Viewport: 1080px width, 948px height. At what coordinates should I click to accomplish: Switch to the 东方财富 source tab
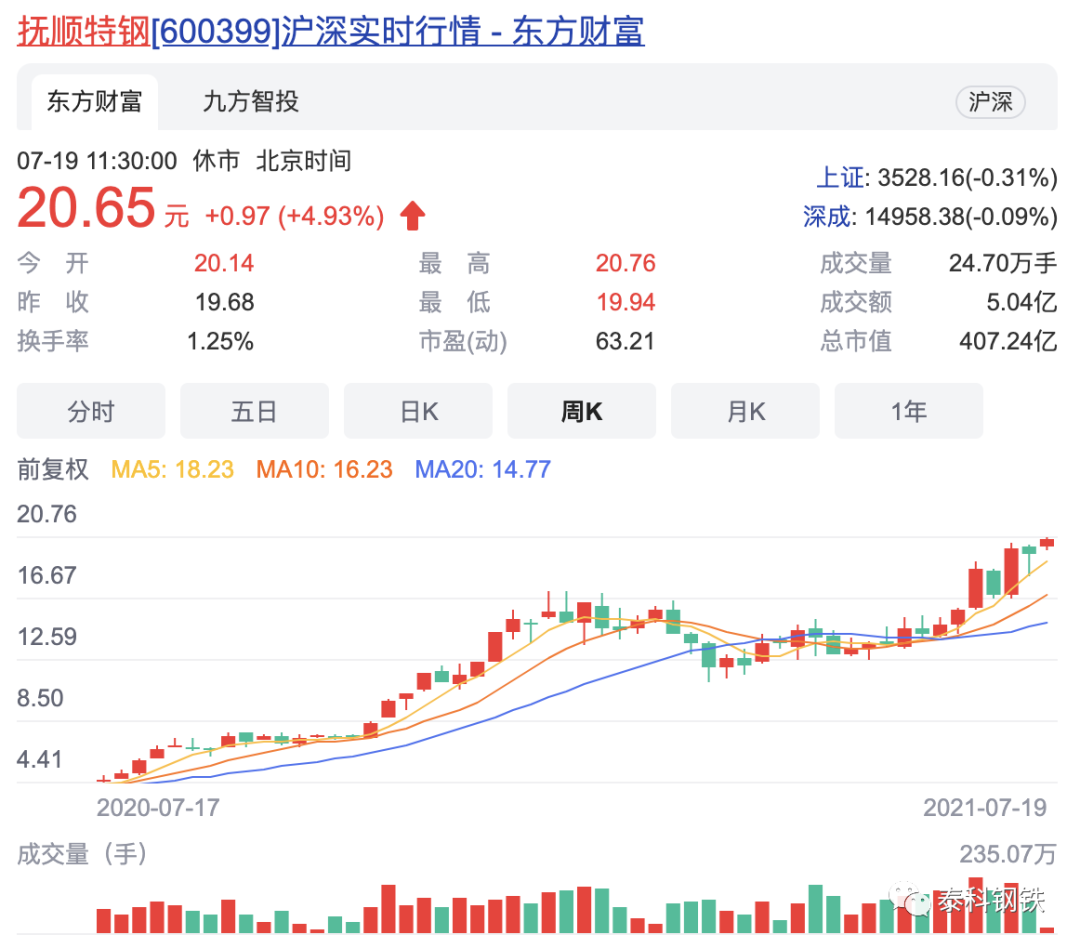pos(94,101)
